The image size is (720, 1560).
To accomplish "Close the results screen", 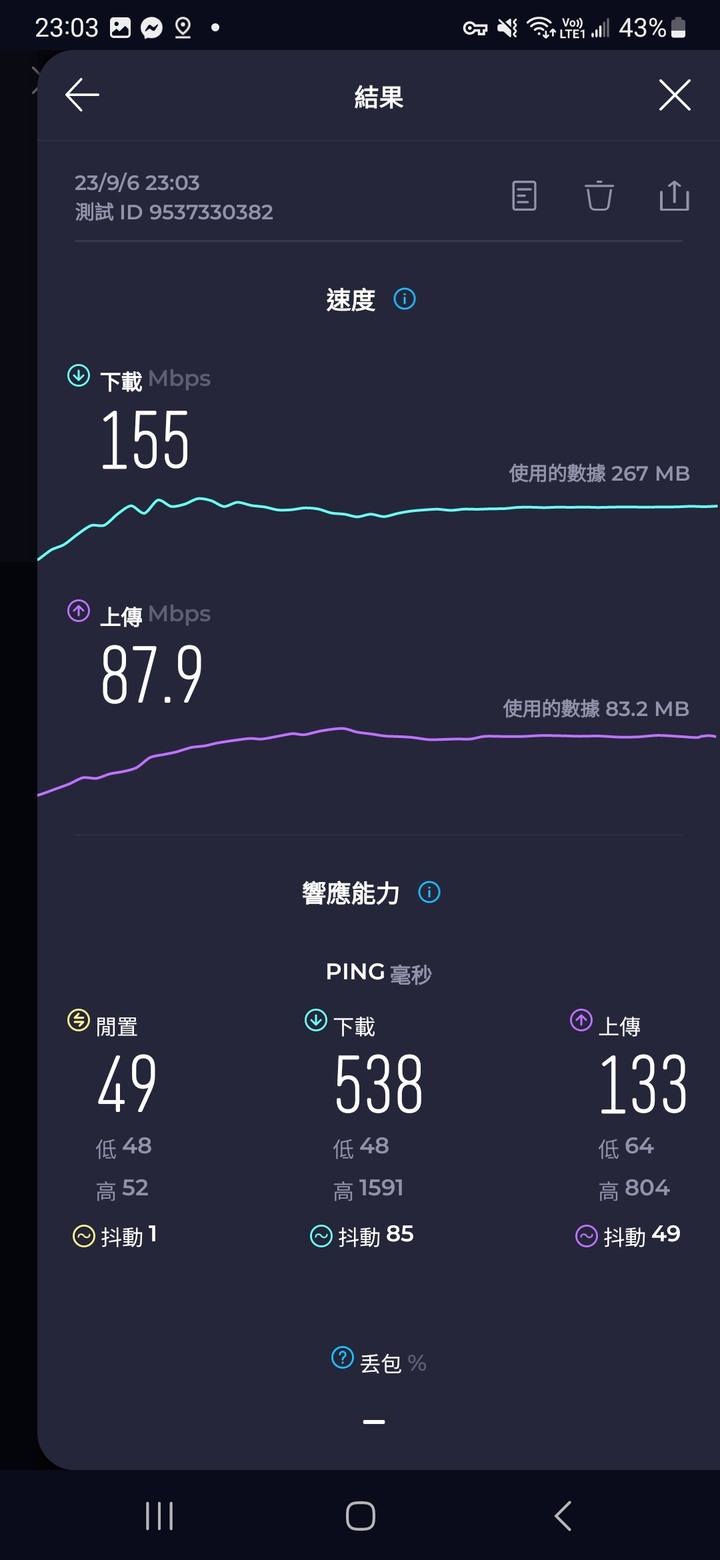I will click(675, 96).
